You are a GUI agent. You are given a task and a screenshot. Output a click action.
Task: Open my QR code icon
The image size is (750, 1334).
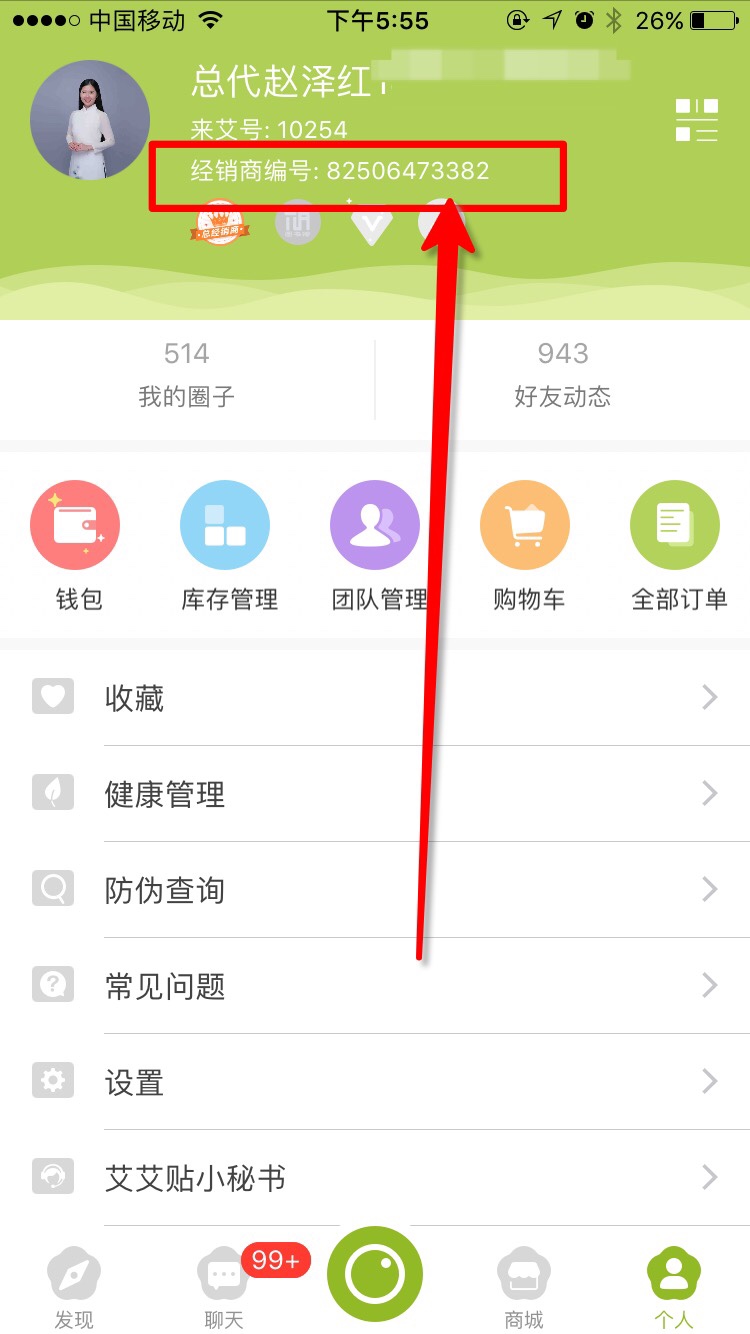tap(697, 120)
